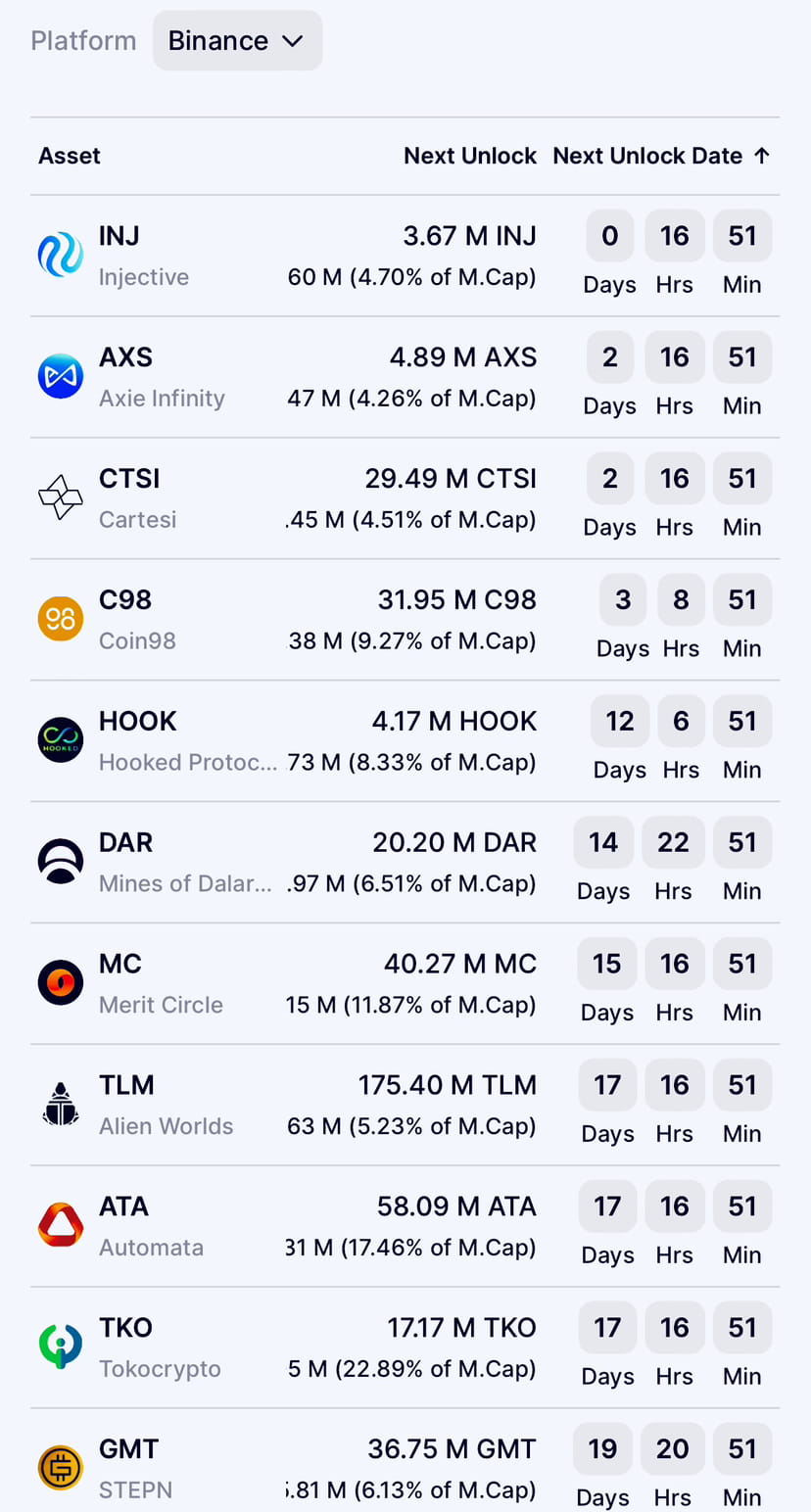Image resolution: width=811 pixels, height=1512 pixels.
Task: Select the Alien Worlds icon
Action: (60, 1104)
